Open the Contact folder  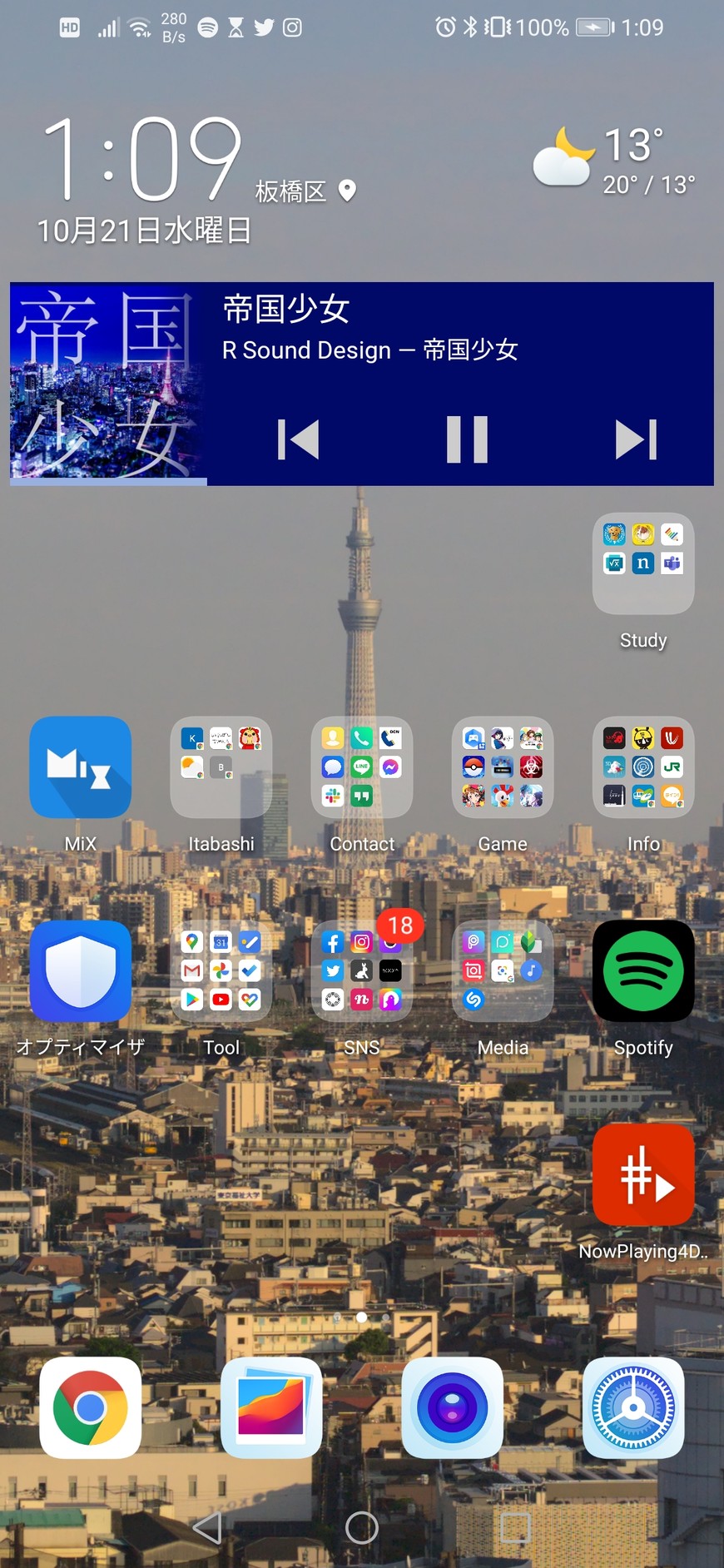[362, 767]
